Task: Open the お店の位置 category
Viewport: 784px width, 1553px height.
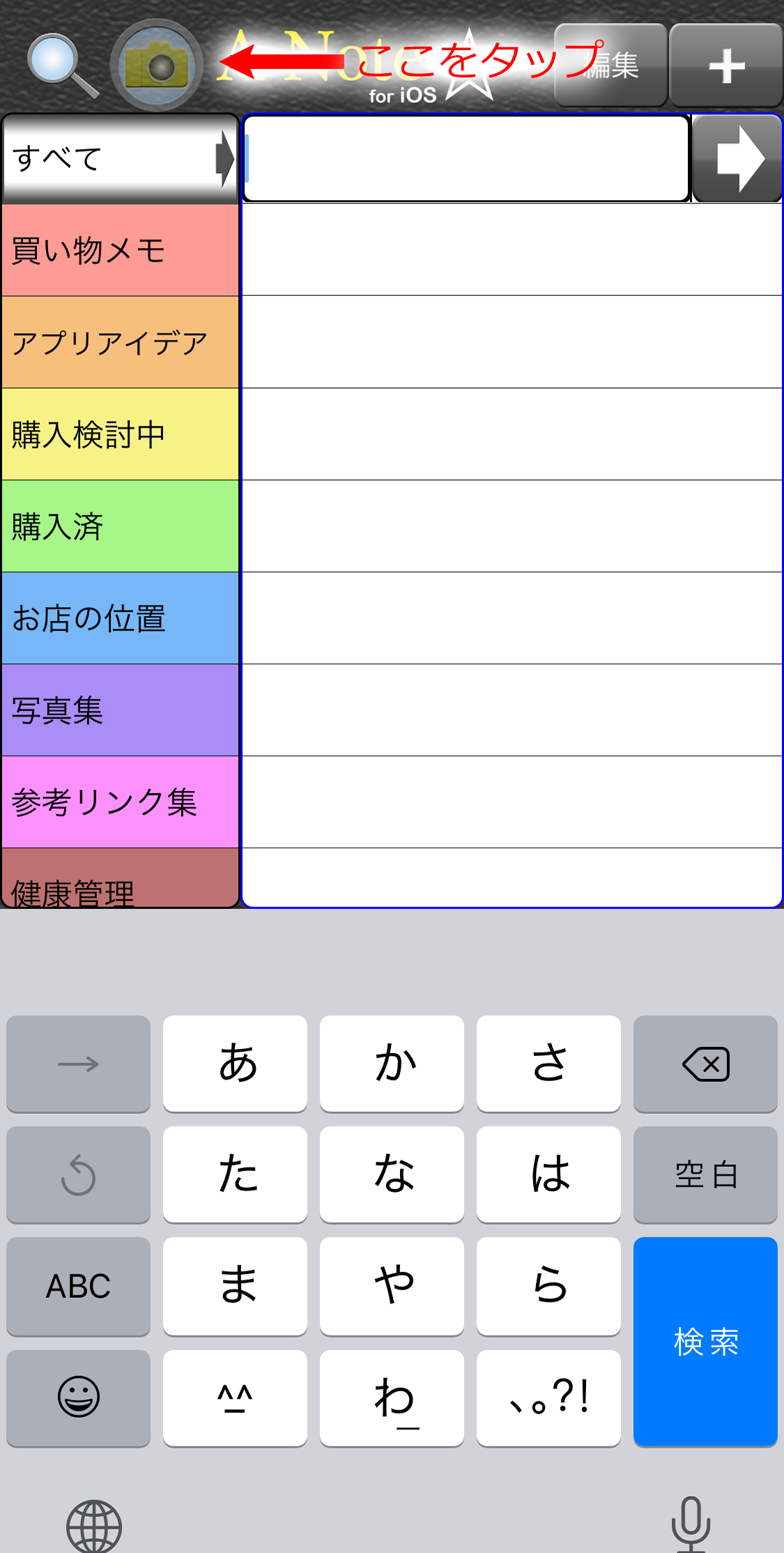Action: [x=121, y=618]
